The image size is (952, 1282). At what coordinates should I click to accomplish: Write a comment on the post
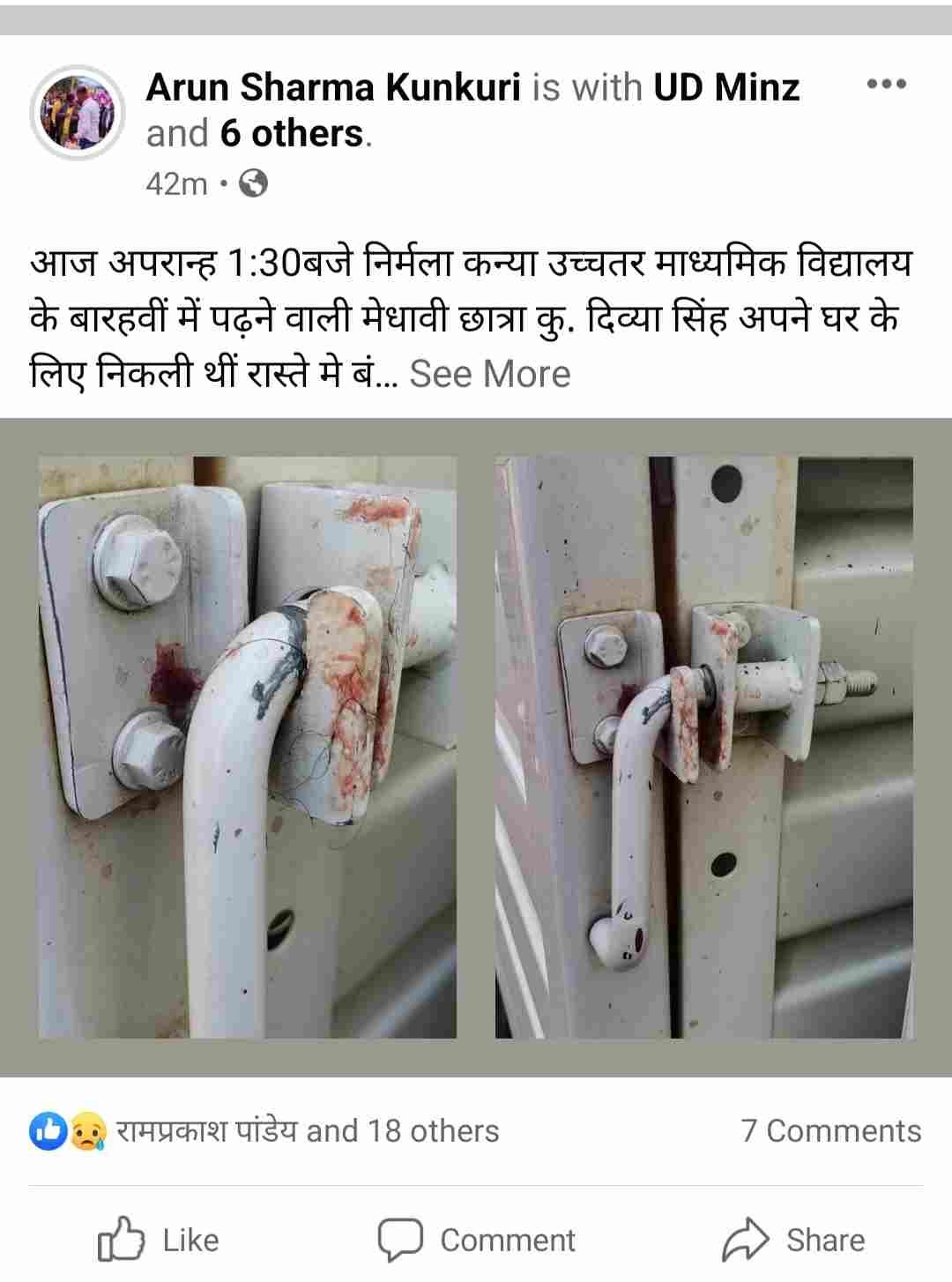(x=477, y=1240)
